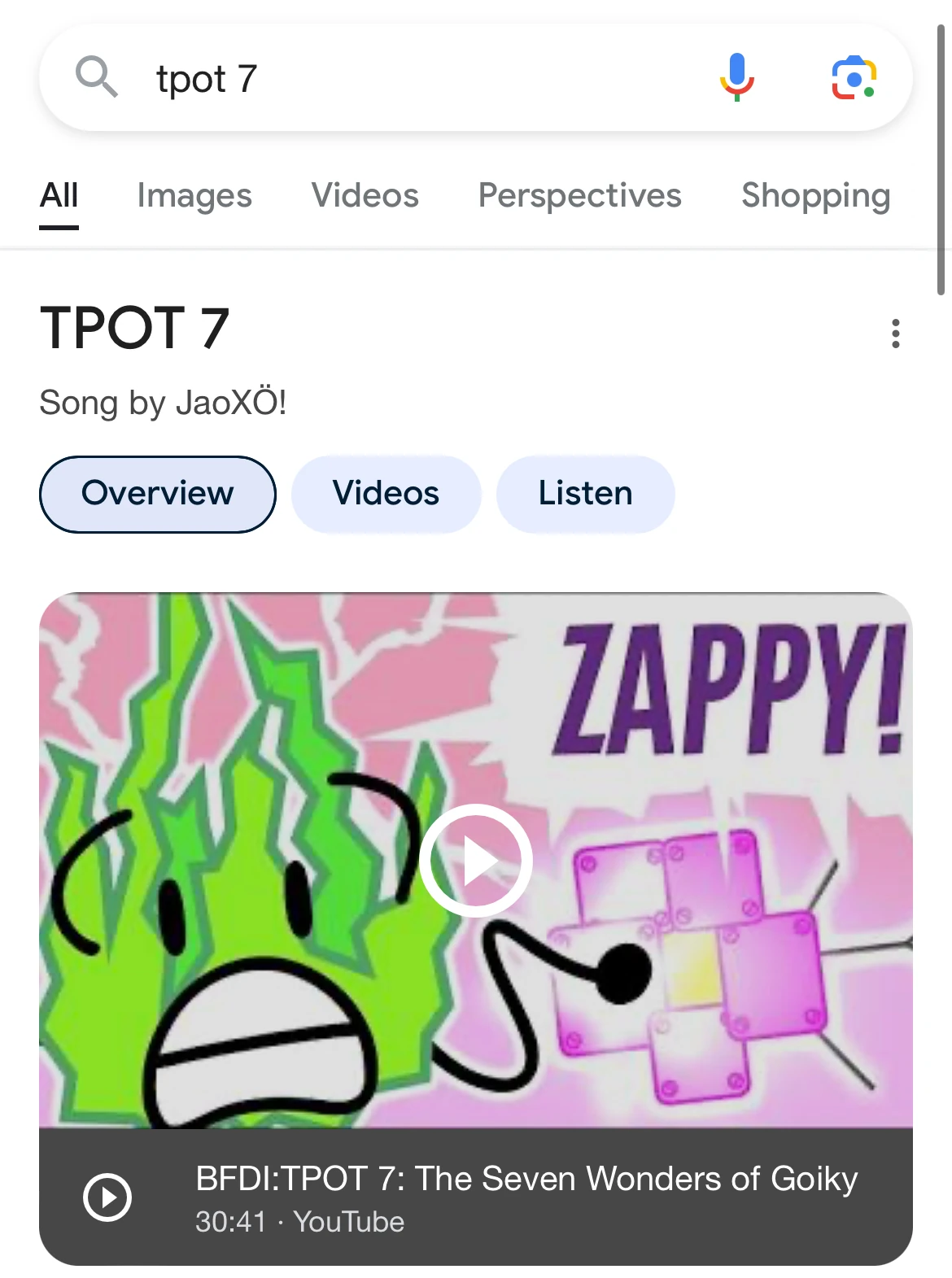This screenshot has width=952, height=1278.
Task: Open Google Lens camera search
Action: pyautogui.click(x=855, y=77)
